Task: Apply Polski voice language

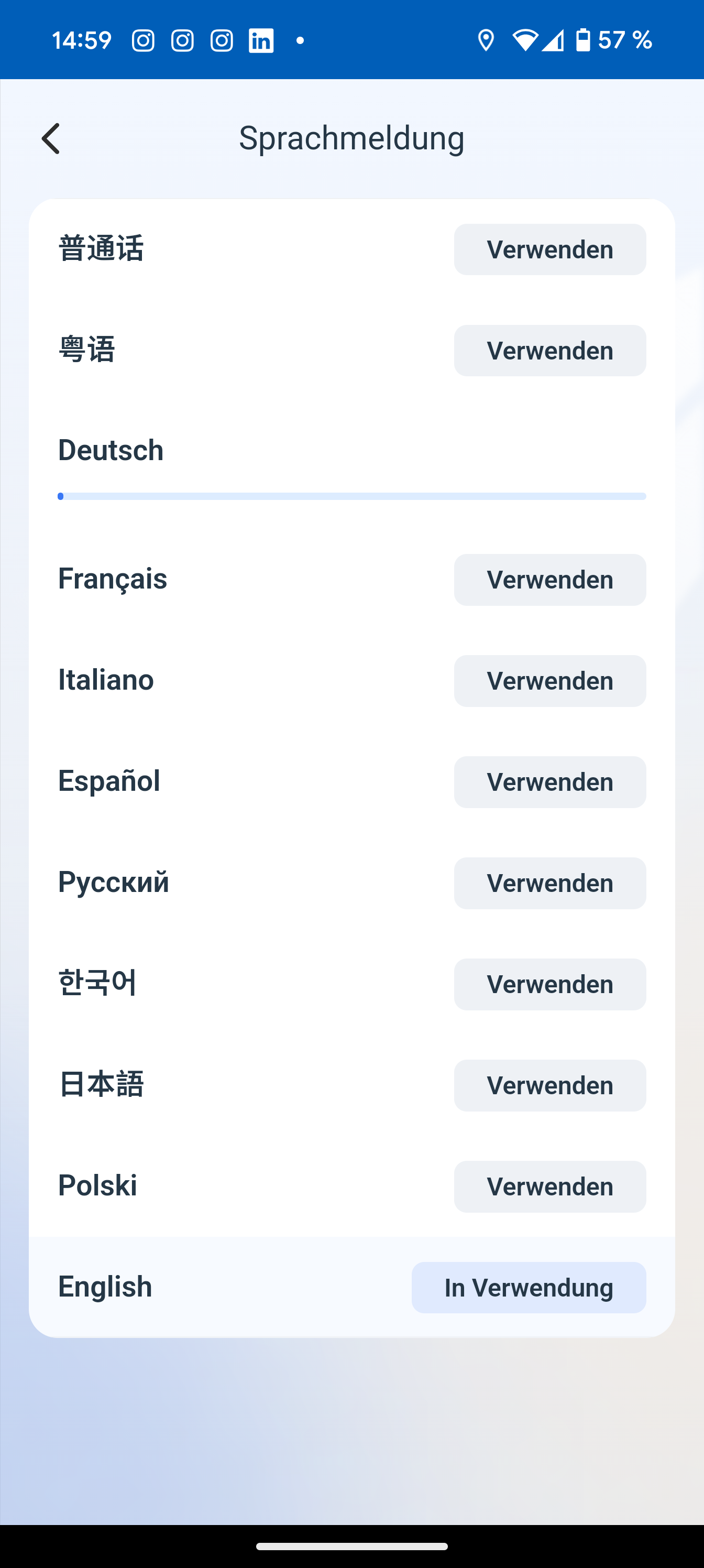Action: 550,1186
